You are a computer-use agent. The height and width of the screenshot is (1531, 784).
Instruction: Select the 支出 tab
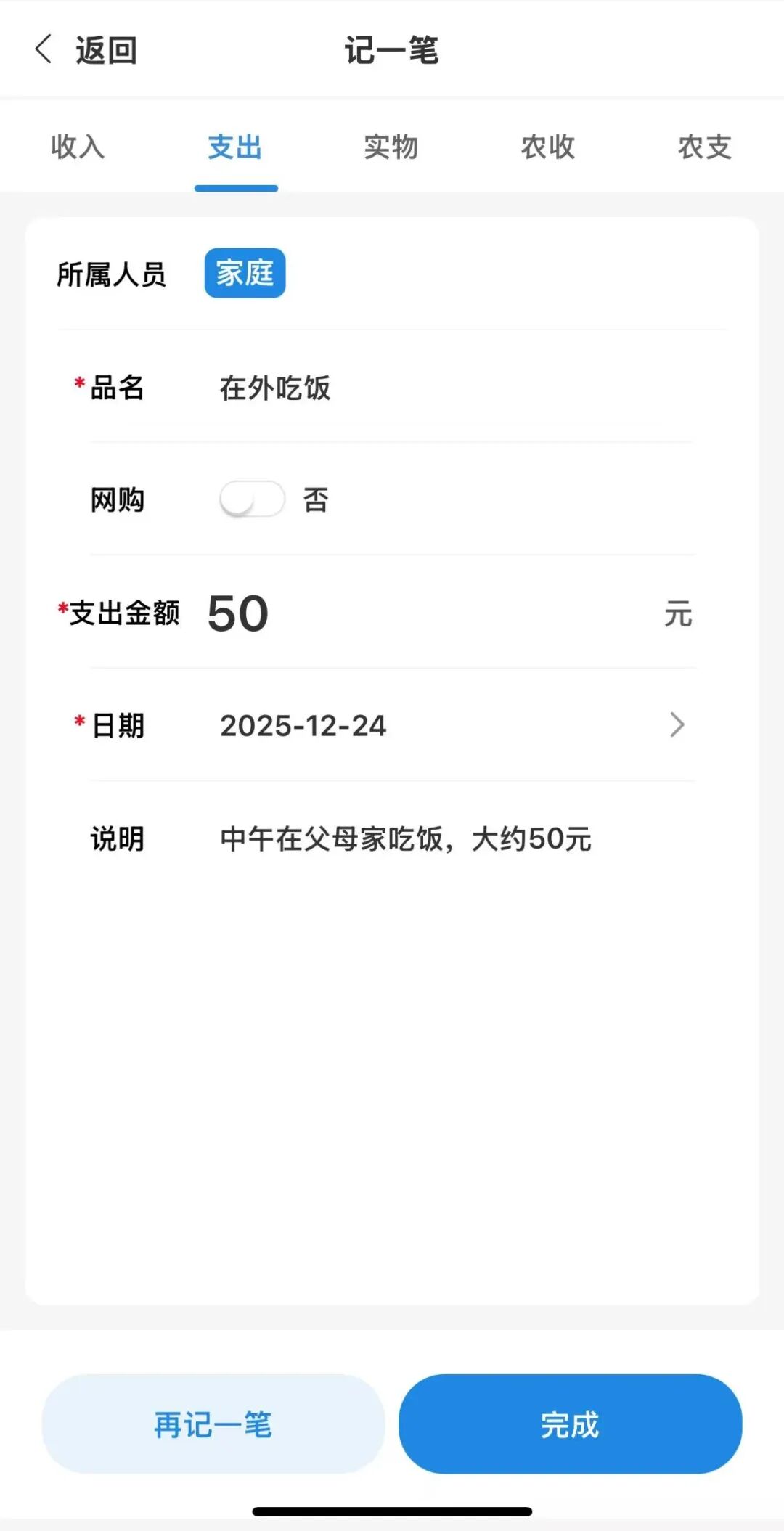point(235,147)
